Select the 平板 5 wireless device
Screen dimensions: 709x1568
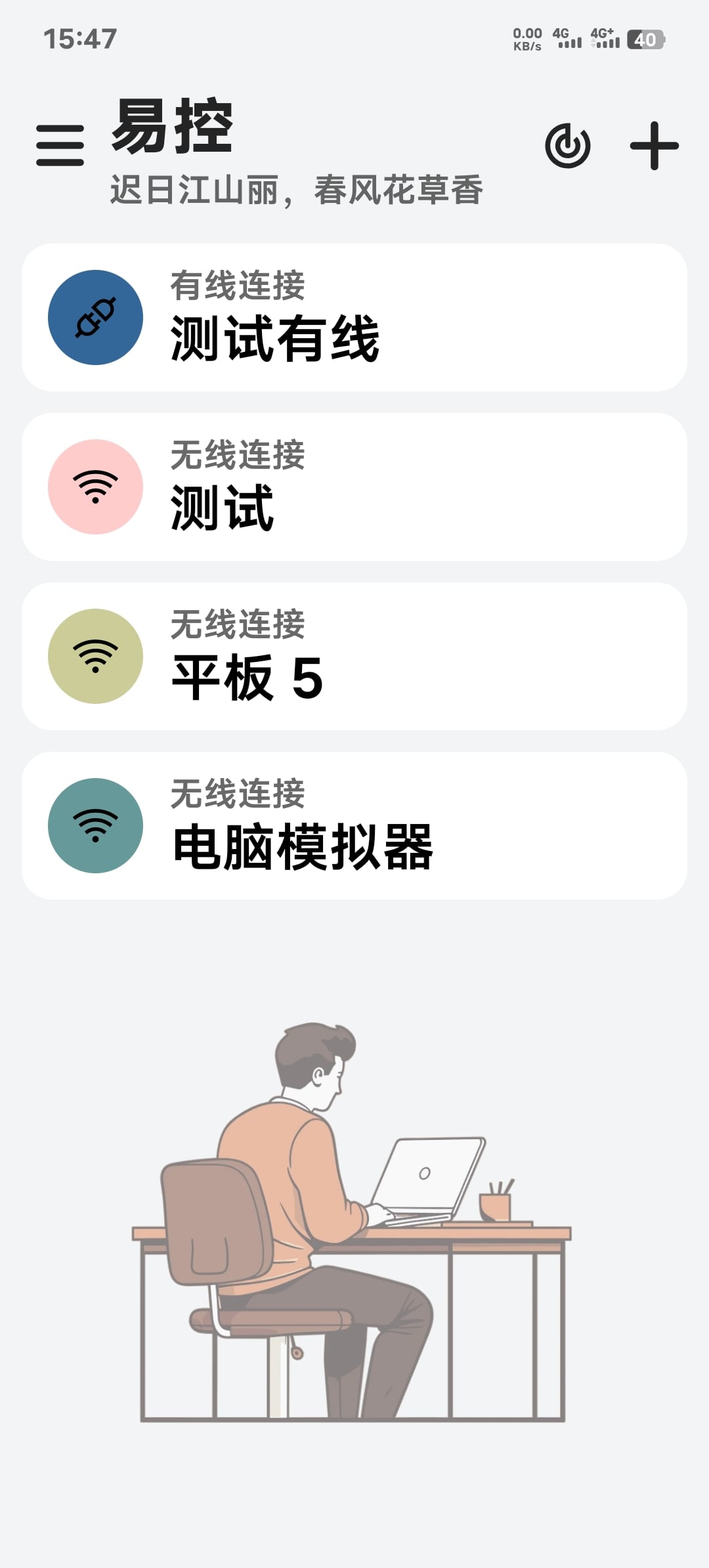tap(354, 656)
